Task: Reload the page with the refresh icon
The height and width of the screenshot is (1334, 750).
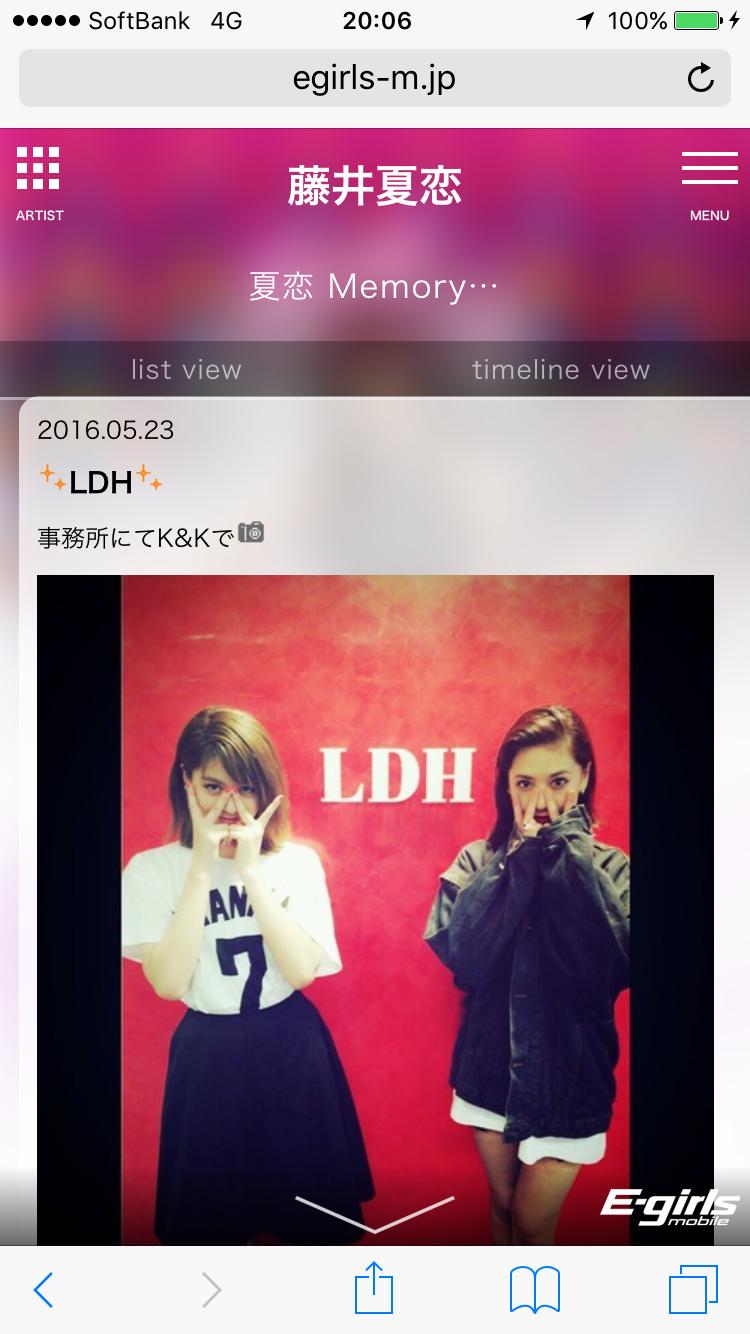Action: pyautogui.click(x=700, y=78)
